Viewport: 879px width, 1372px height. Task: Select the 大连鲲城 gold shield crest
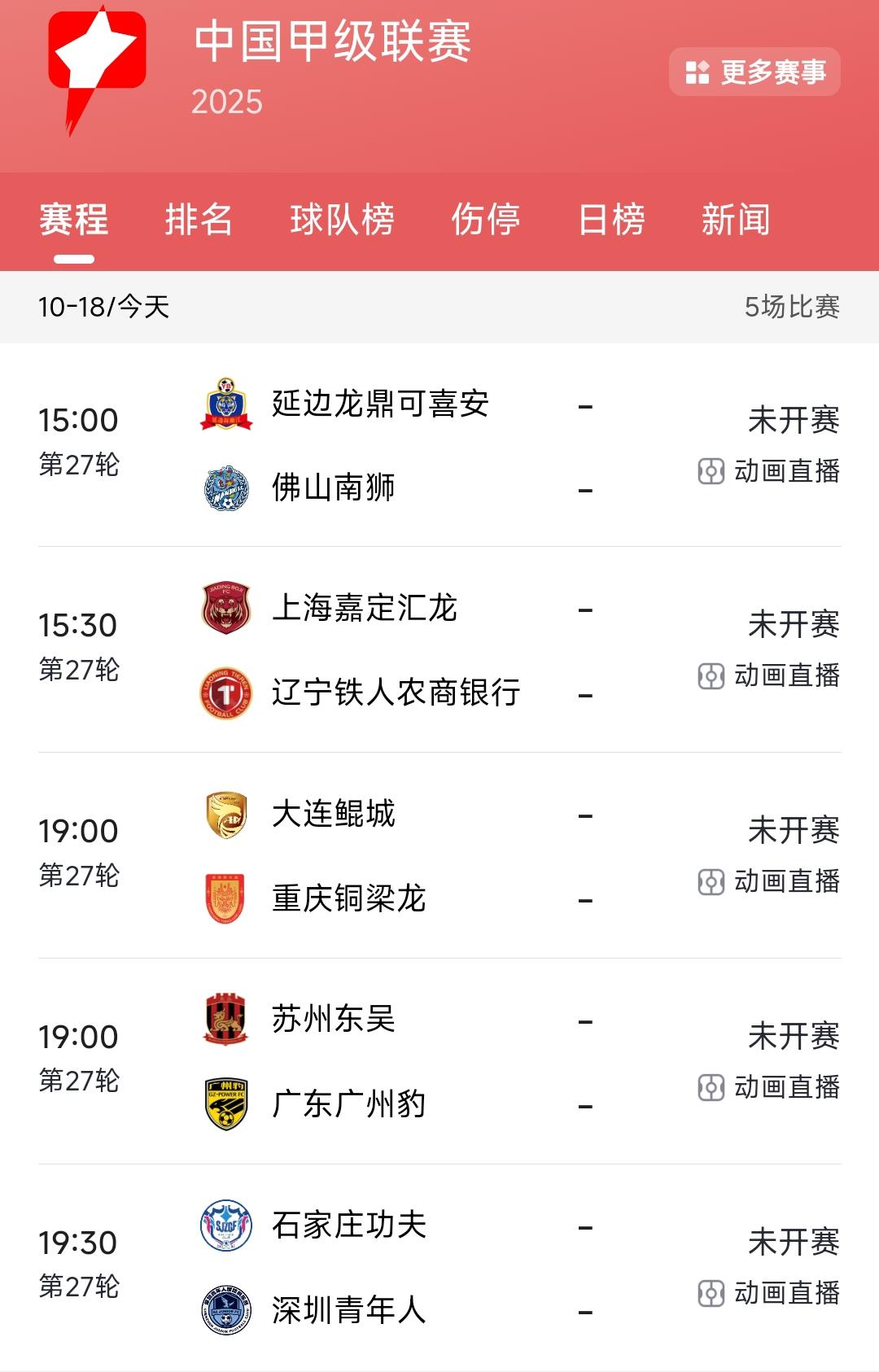click(226, 815)
